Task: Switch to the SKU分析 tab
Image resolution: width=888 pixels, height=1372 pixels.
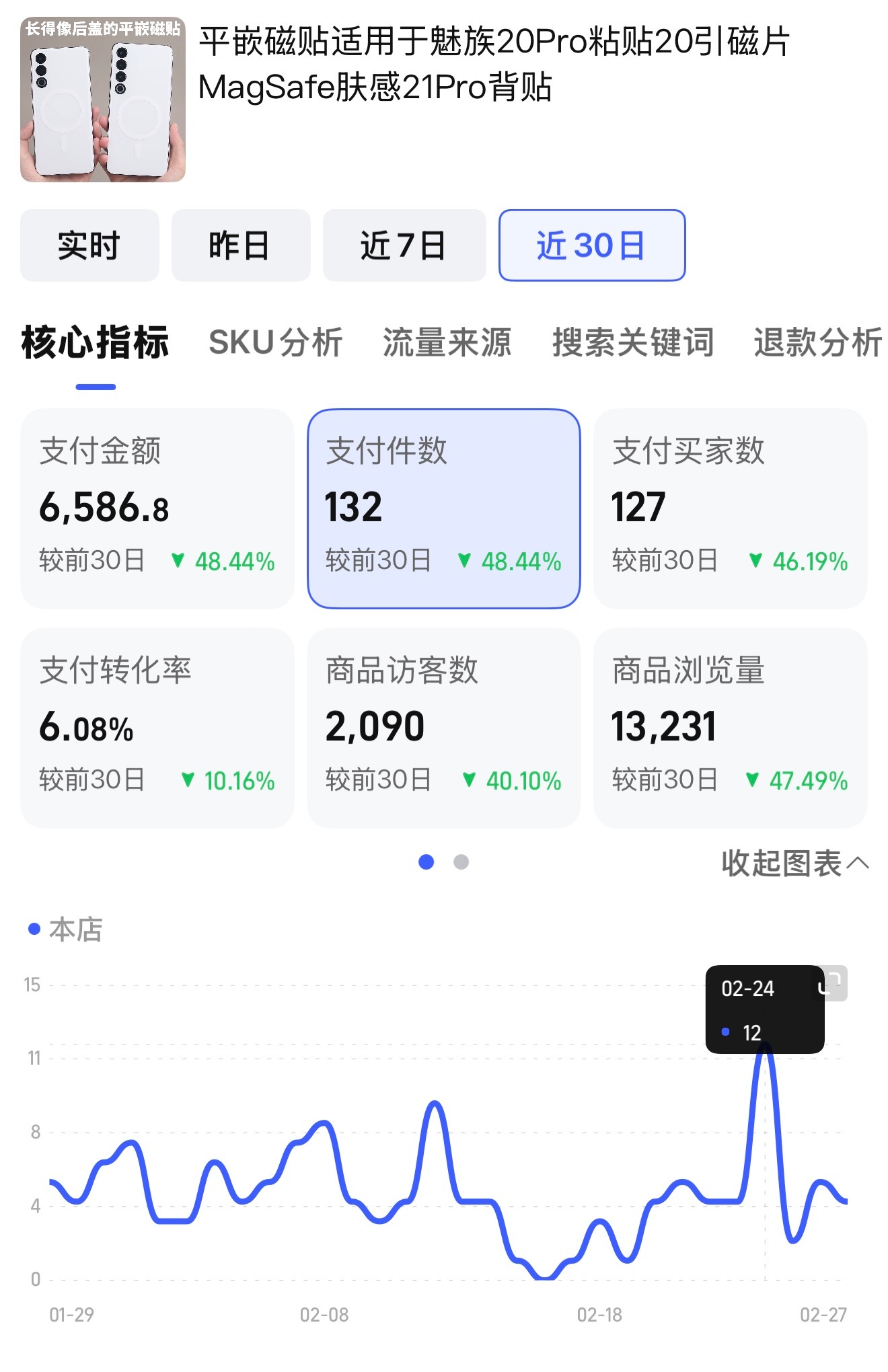Action: [275, 343]
